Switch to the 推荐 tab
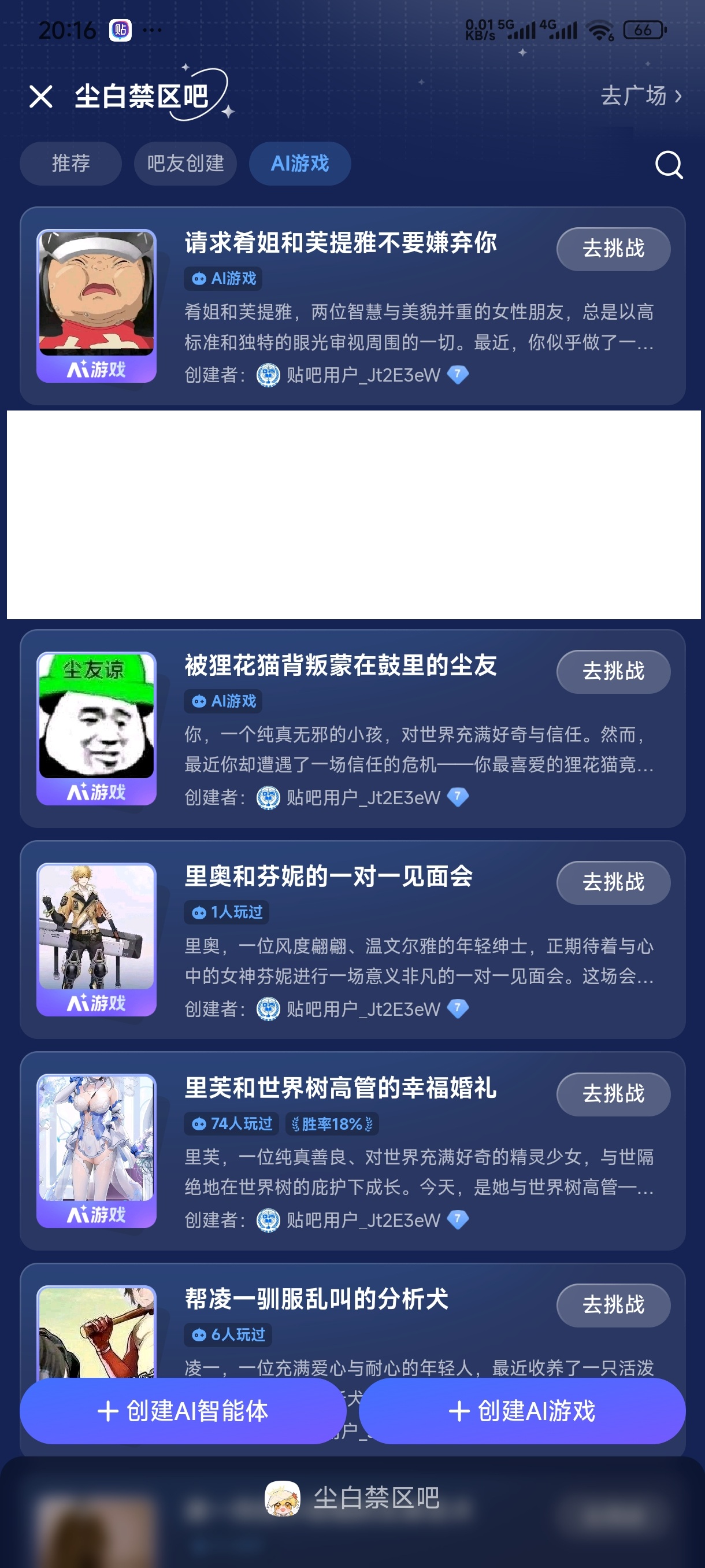 (70, 163)
